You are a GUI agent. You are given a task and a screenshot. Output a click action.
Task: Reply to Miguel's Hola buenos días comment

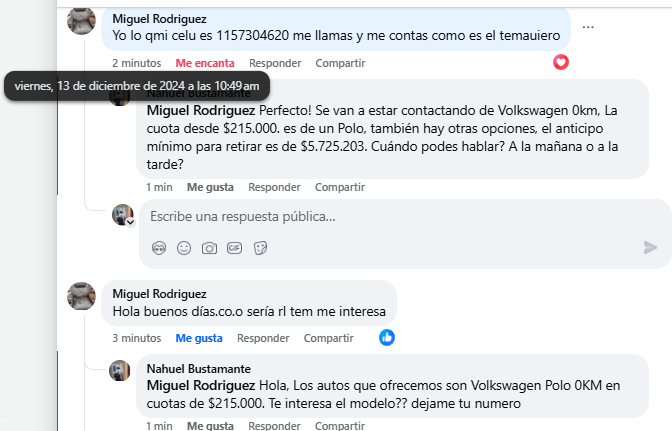click(262, 338)
